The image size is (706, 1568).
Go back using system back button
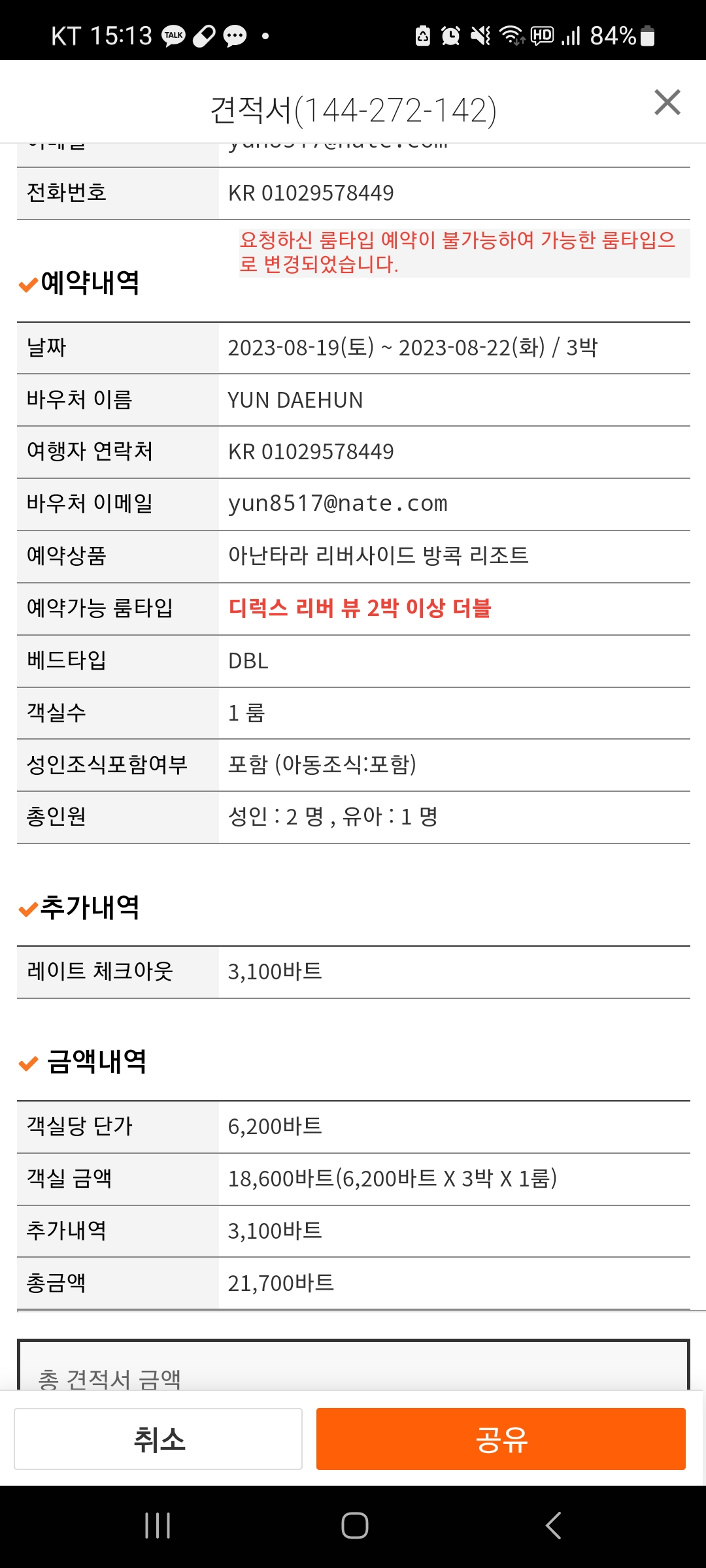[553, 1526]
